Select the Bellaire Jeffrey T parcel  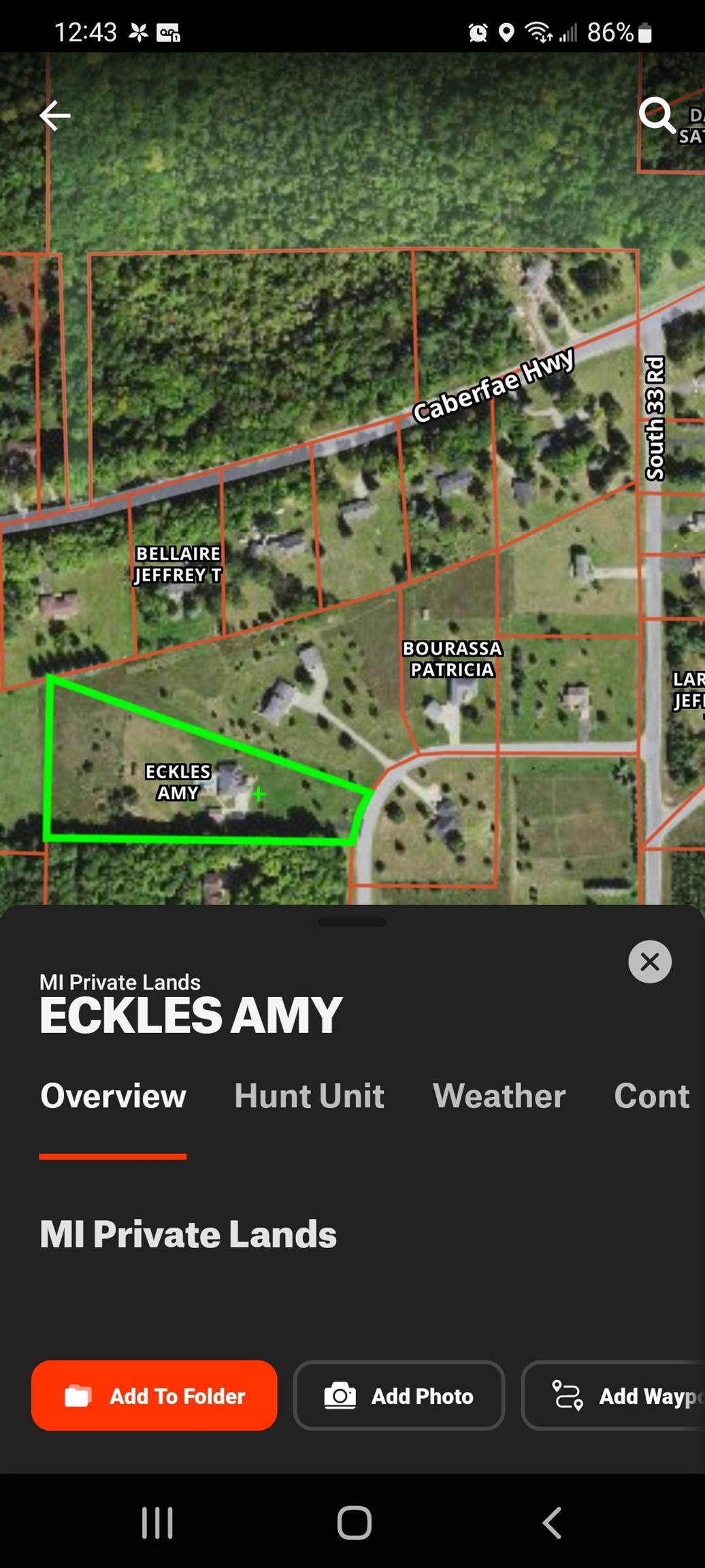pos(178,565)
